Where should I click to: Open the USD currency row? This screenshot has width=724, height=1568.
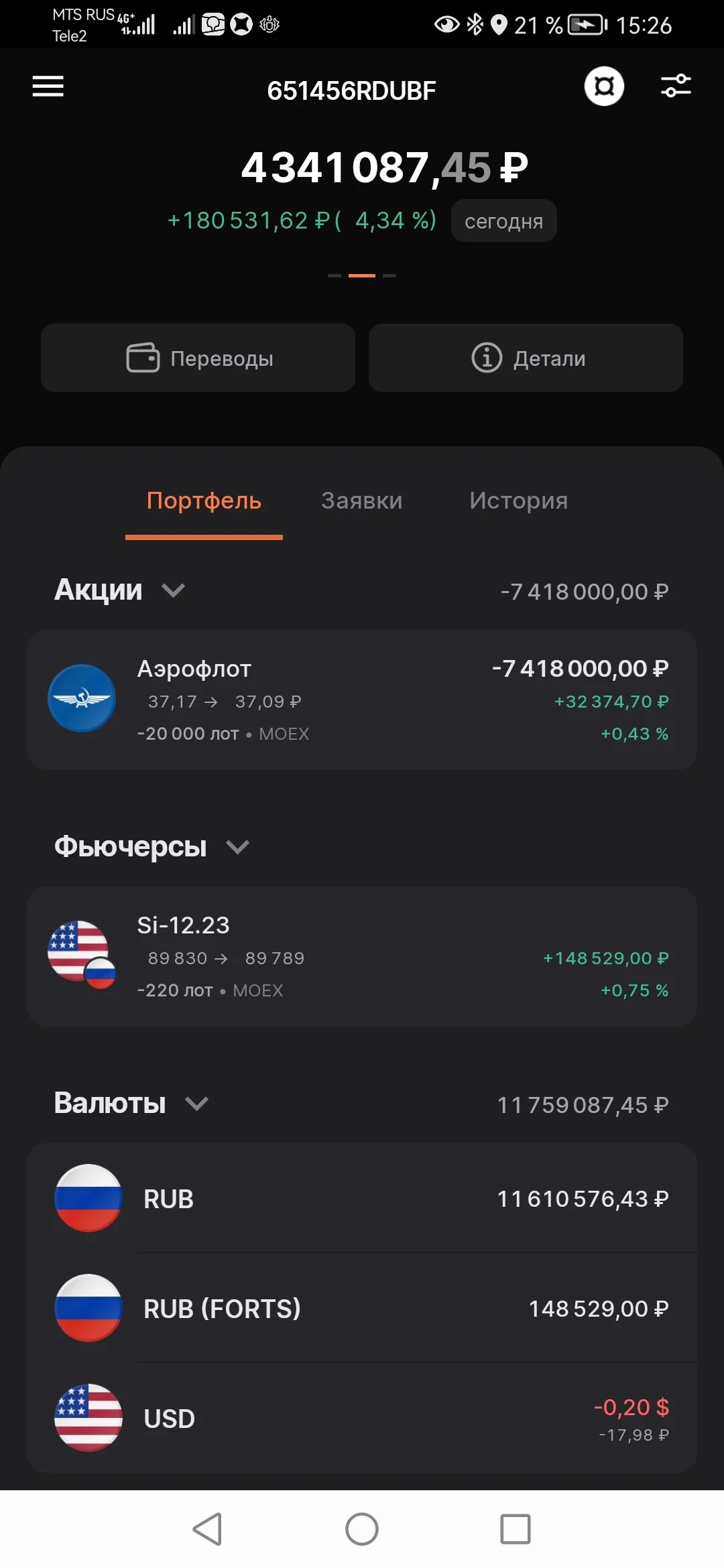coord(362,1418)
